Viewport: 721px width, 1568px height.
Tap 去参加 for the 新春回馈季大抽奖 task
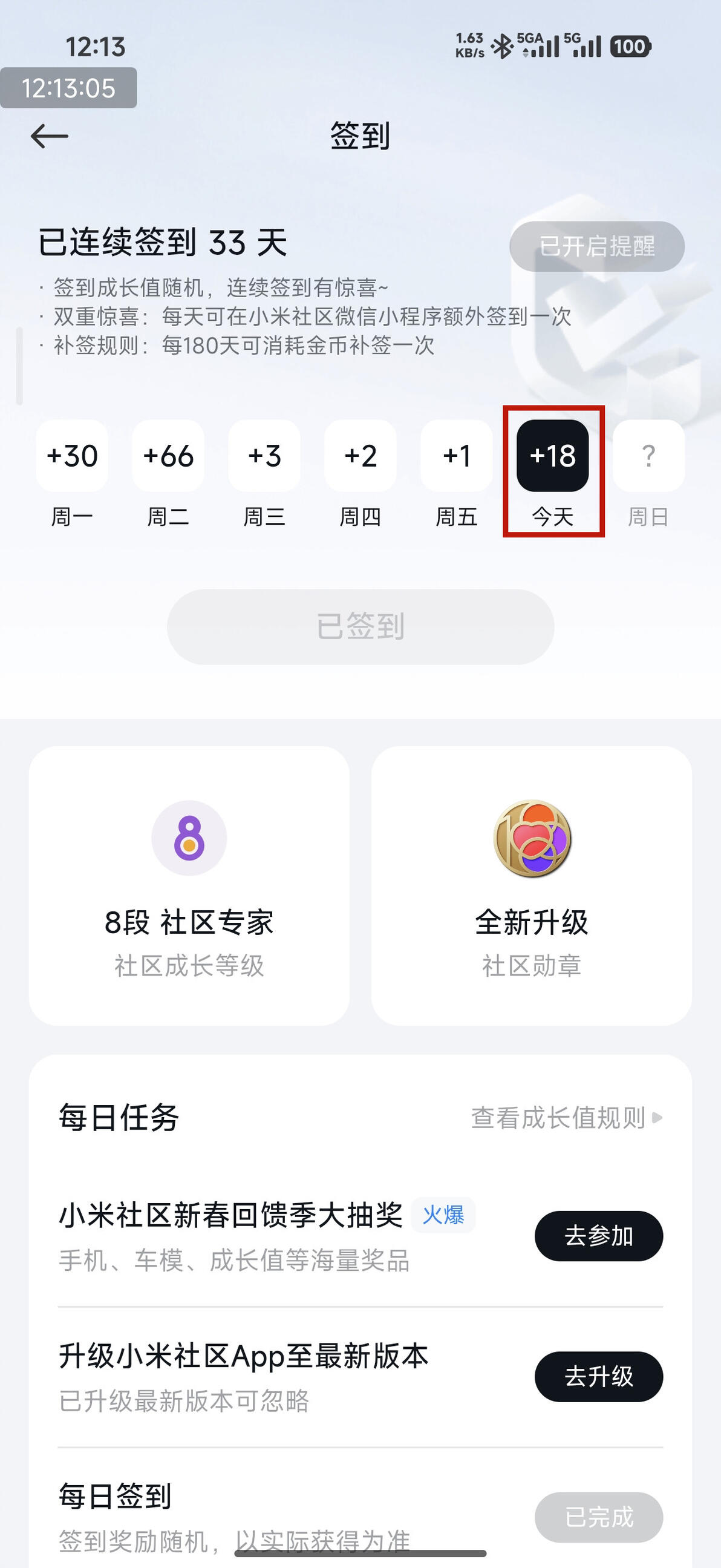[599, 1236]
